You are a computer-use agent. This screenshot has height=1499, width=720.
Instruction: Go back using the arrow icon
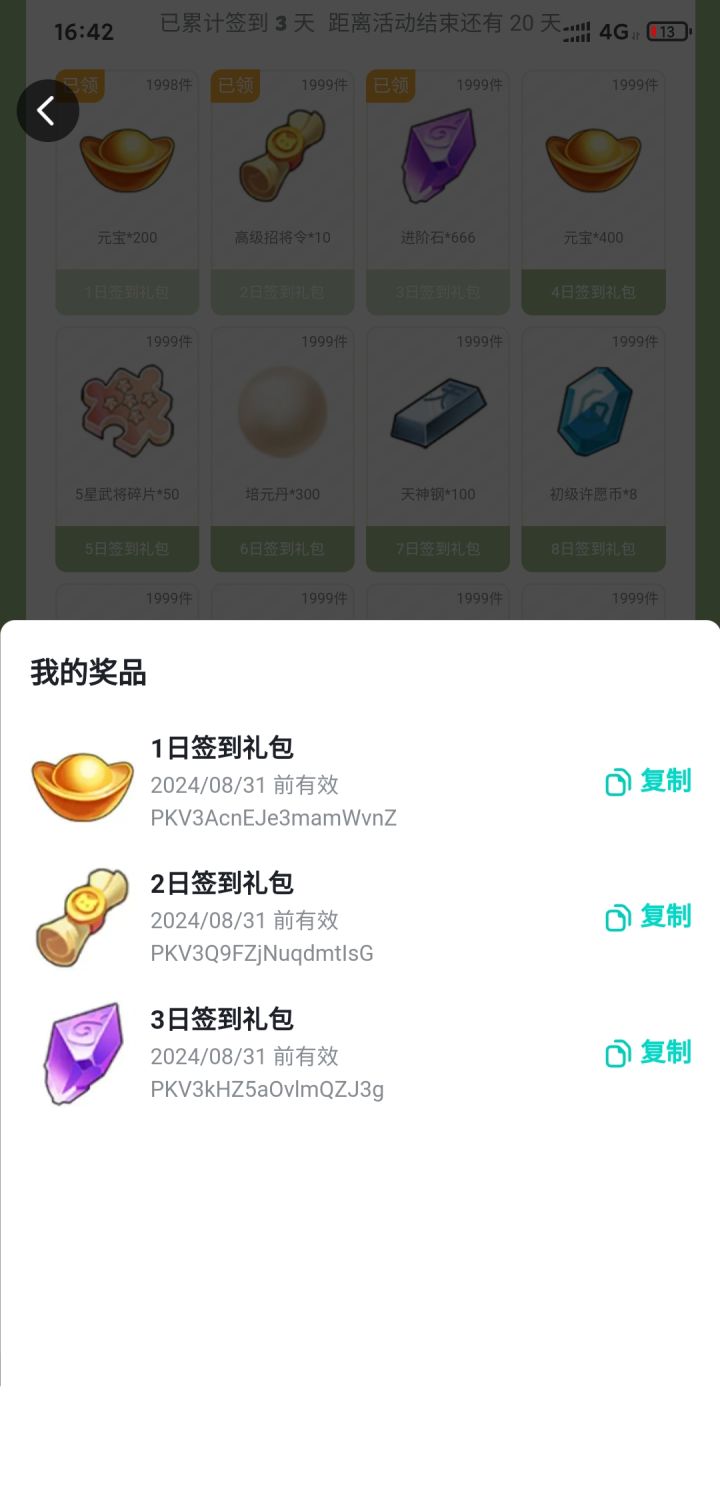[47, 111]
